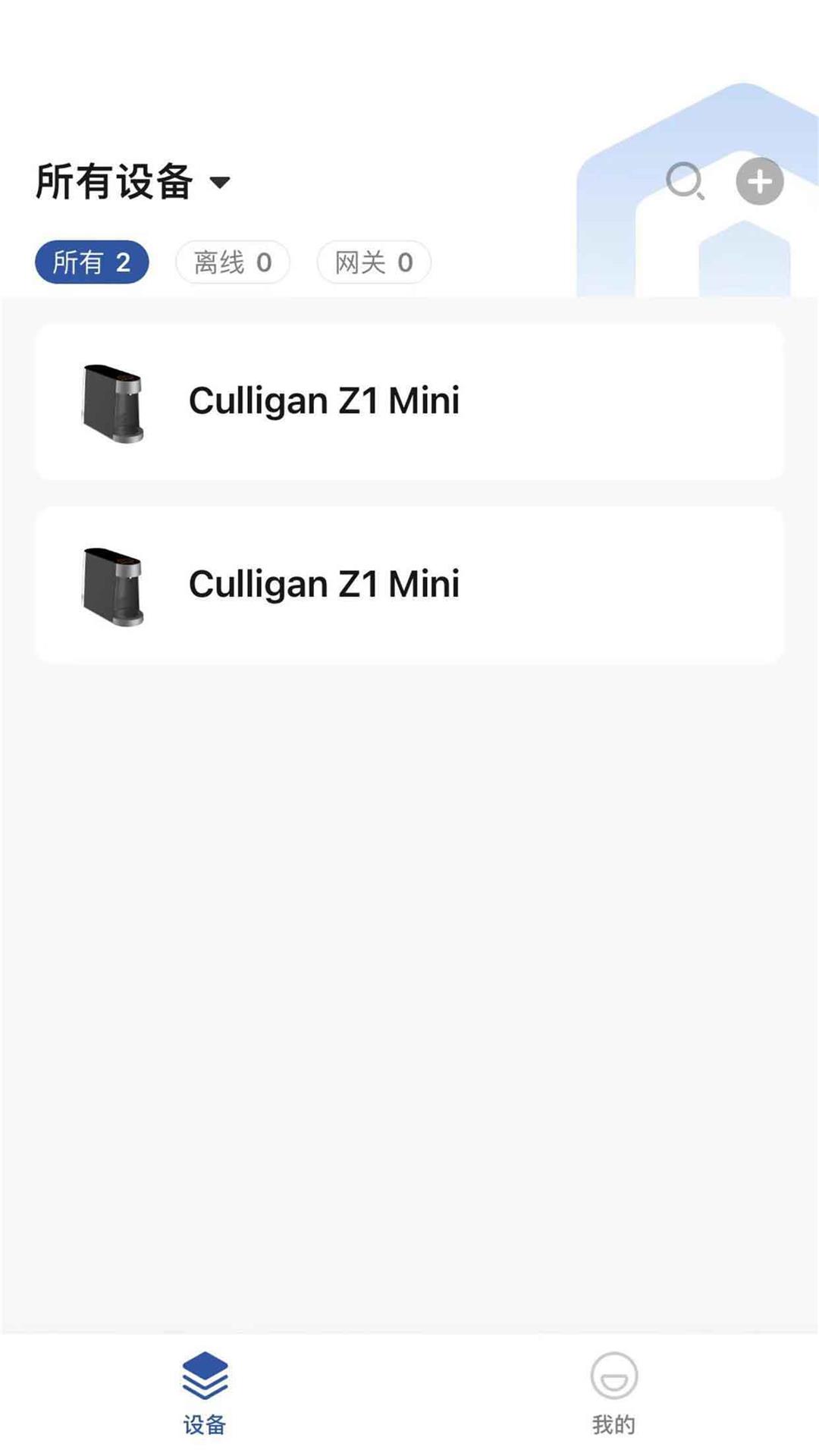Image resolution: width=819 pixels, height=1456 pixels.
Task: Filter by 网关 0 chip
Action: pyautogui.click(x=374, y=262)
